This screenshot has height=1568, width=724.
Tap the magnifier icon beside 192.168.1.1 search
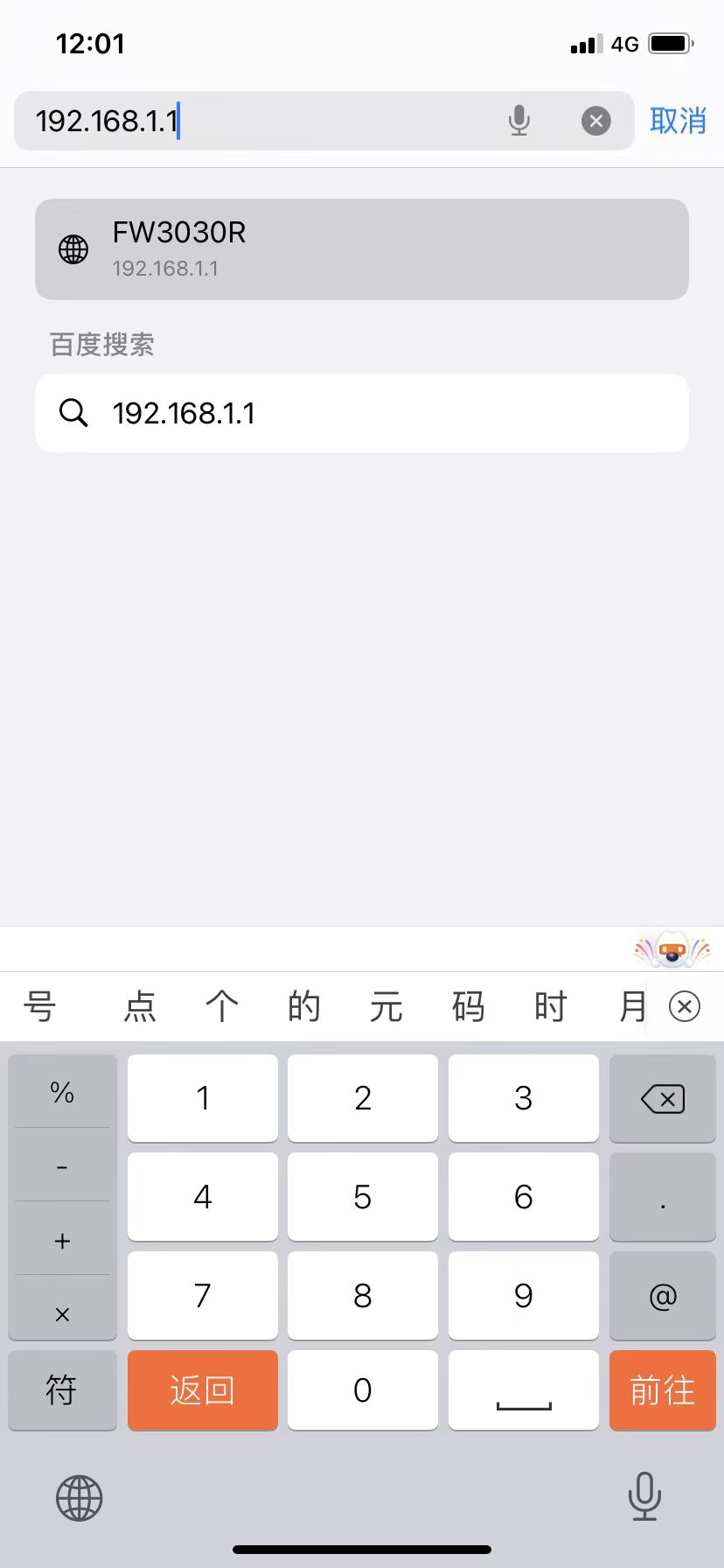coord(73,413)
